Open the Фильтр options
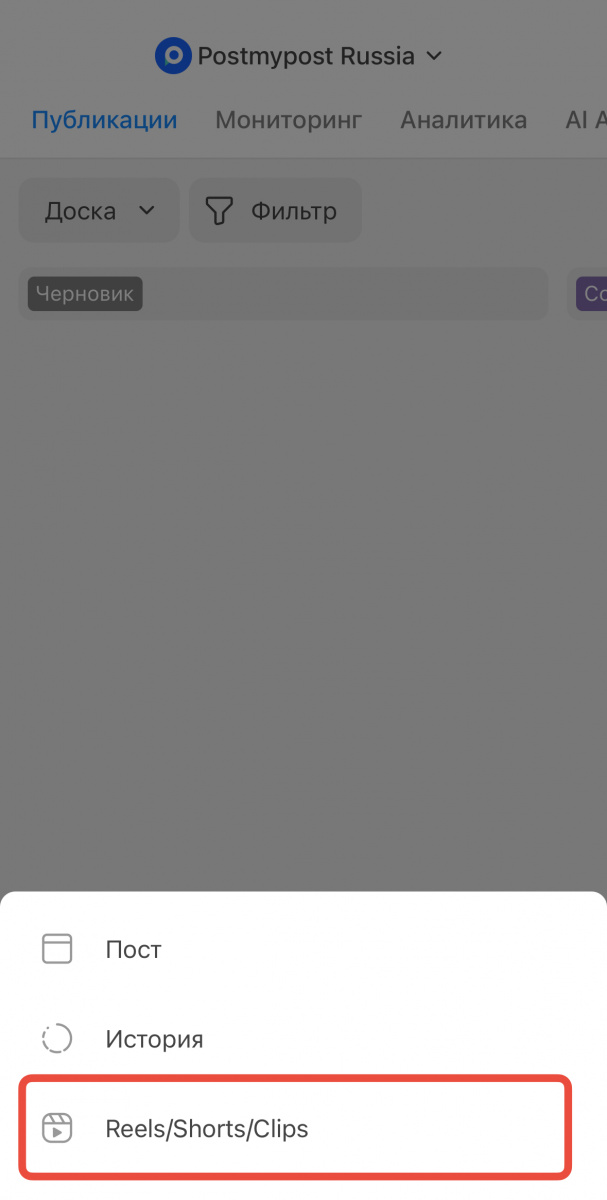 274,211
